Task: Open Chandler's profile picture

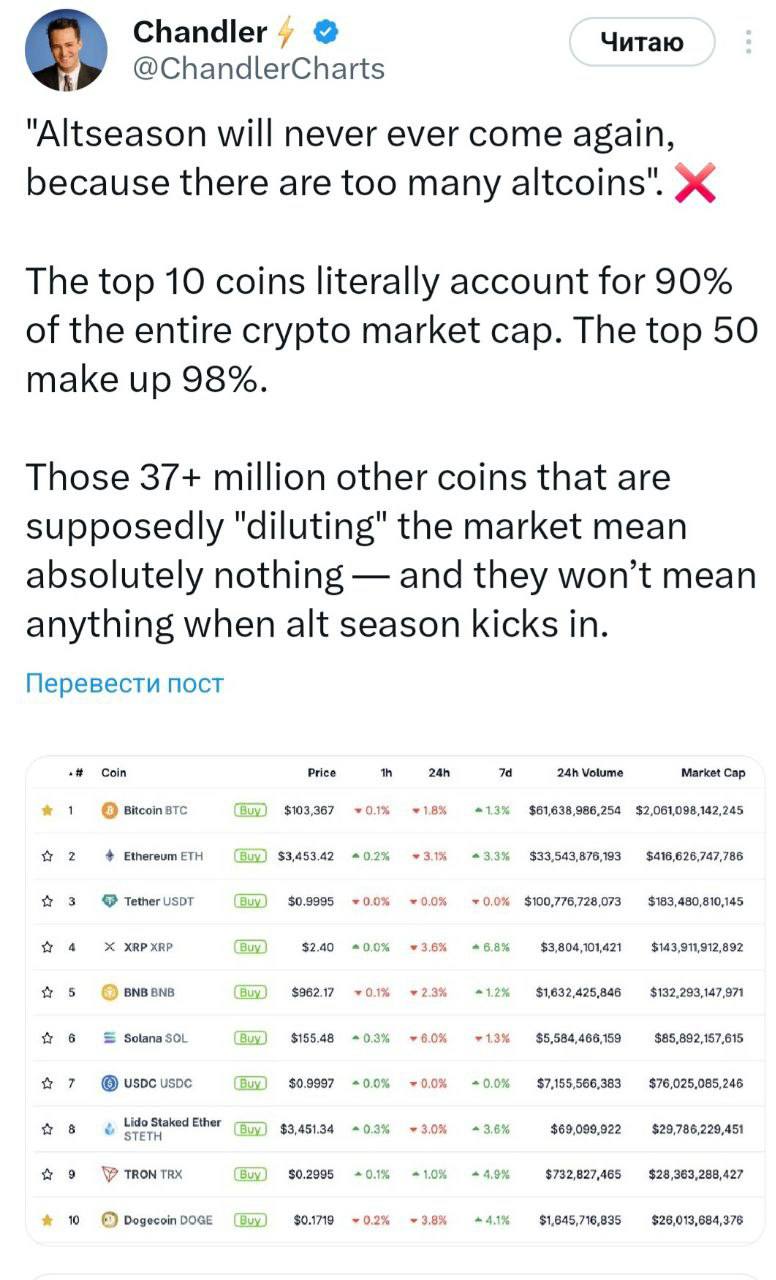Action: [66, 50]
